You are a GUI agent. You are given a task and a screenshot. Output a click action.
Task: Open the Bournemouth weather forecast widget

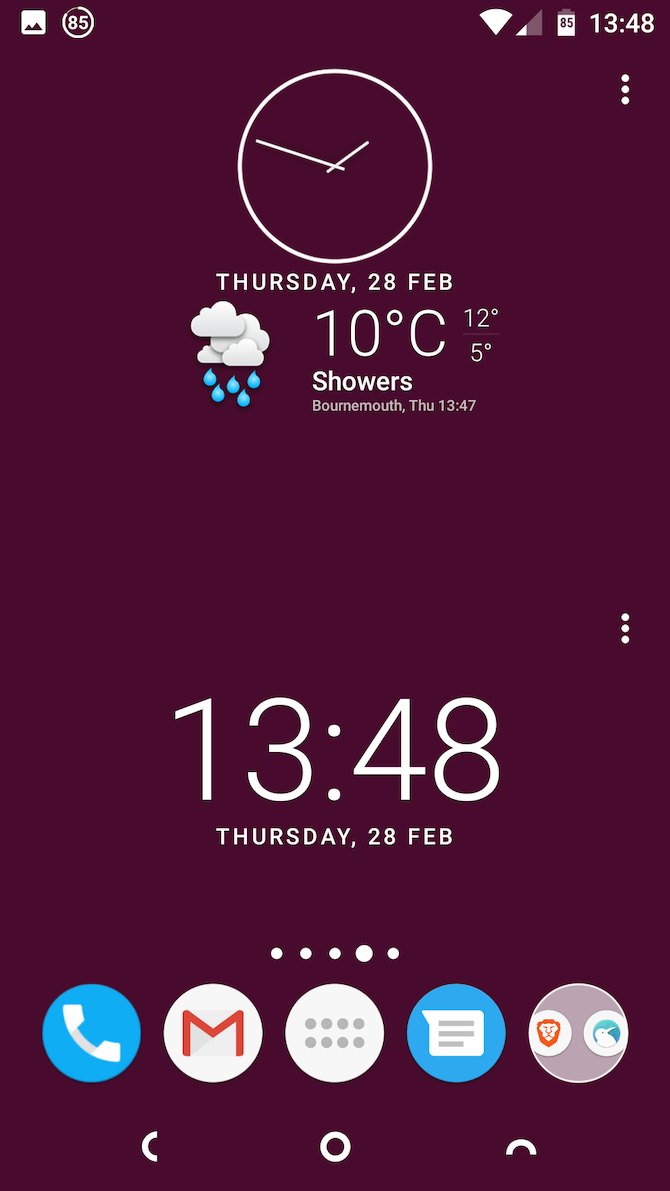(345, 356)
